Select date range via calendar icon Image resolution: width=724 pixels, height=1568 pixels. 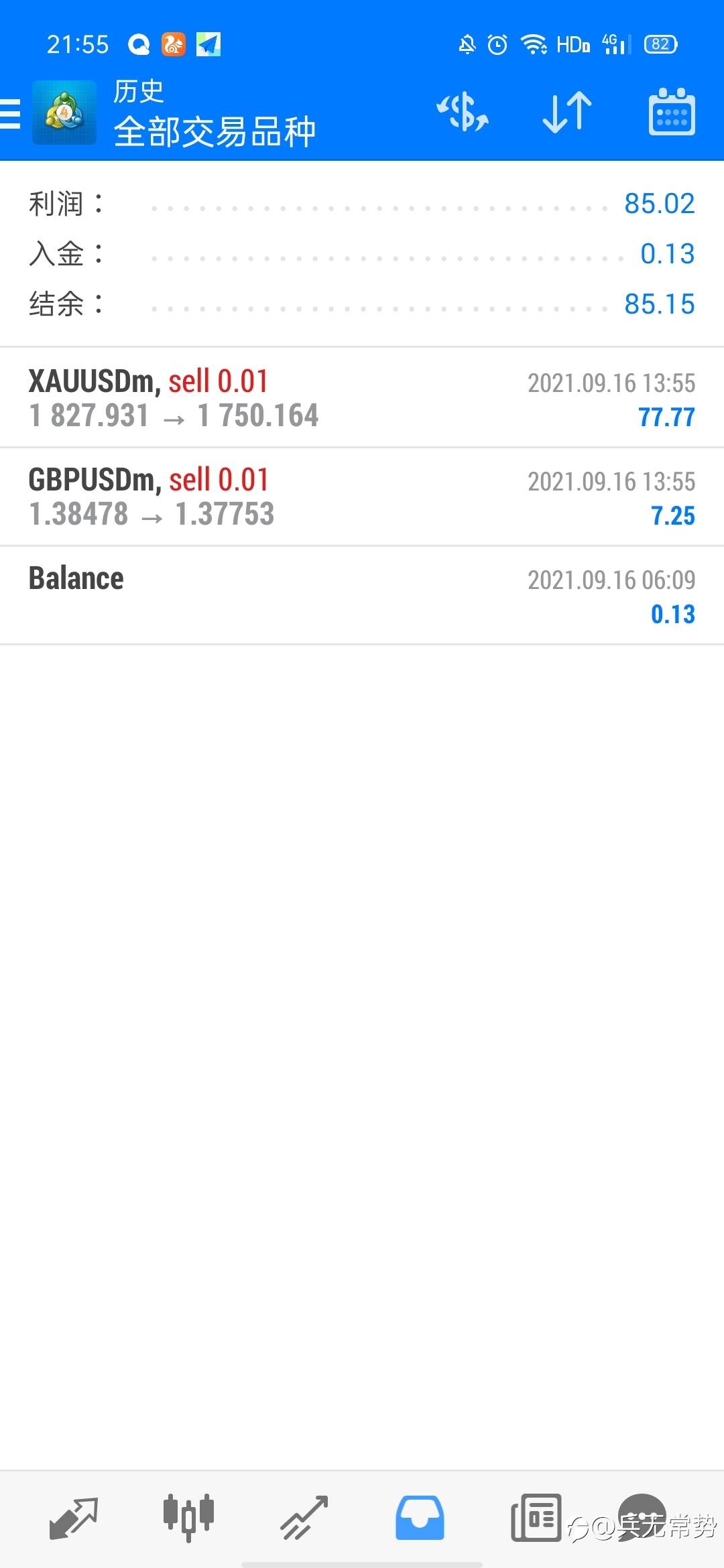click(672, 112)
